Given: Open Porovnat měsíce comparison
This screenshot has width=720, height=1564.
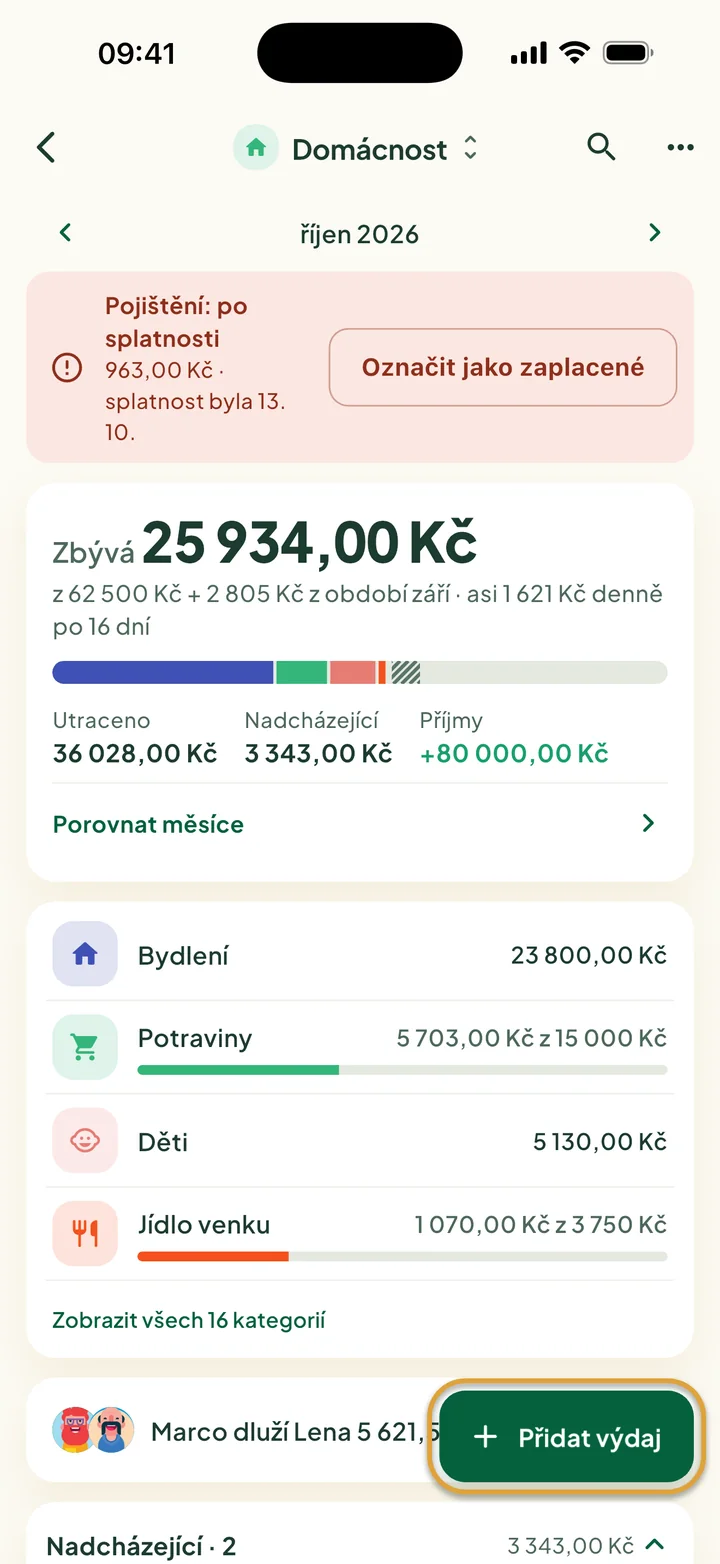Looking at the screenshot, I should coord(360,824).
